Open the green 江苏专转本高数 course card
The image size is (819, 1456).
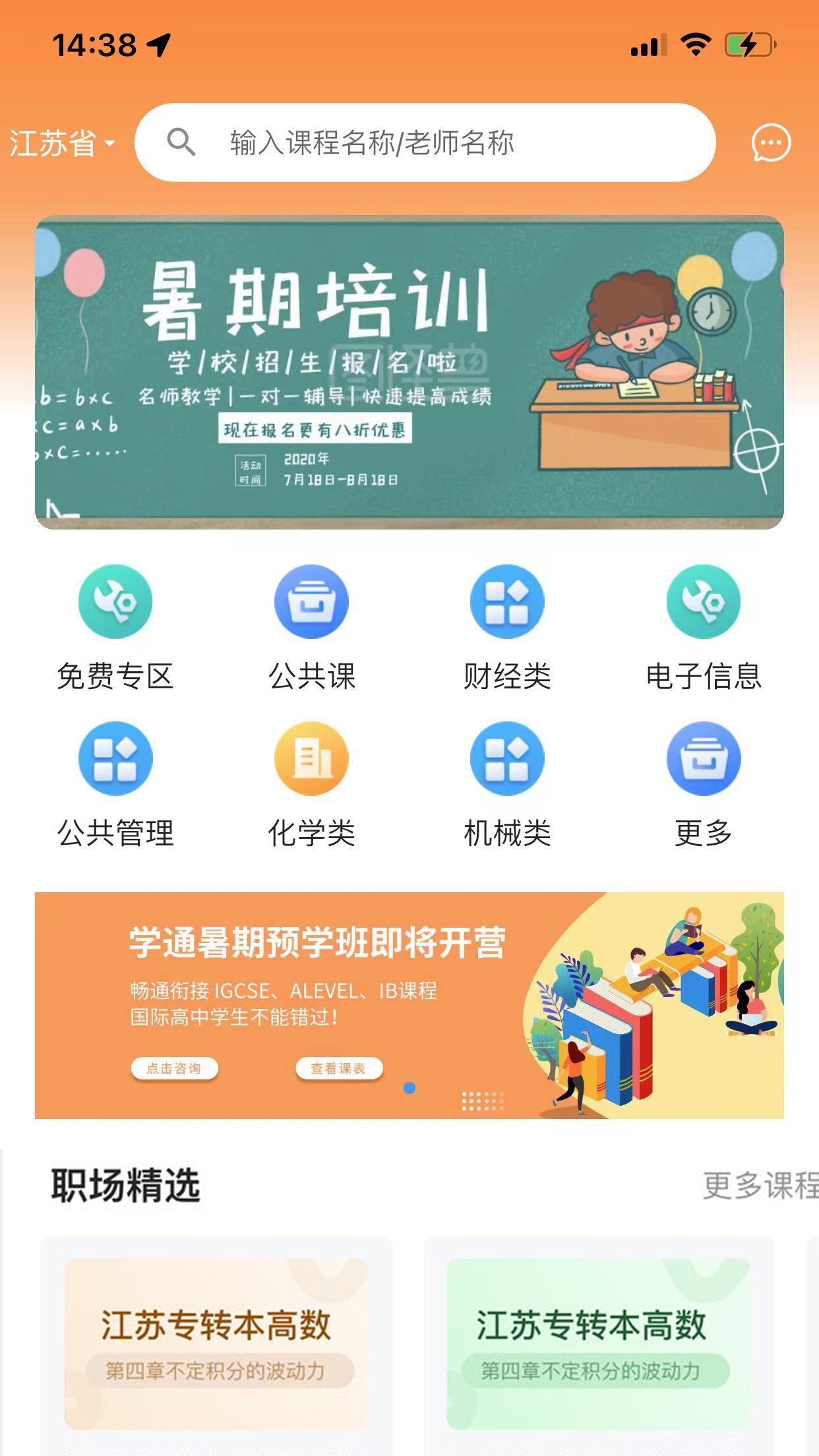pos(598,1345)
